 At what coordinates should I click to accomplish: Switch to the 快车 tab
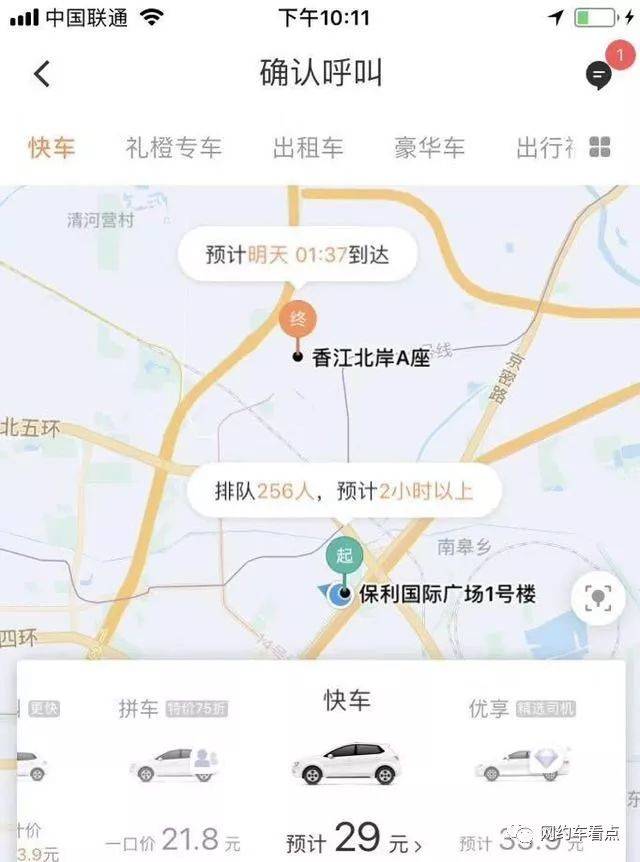[52, 148]
